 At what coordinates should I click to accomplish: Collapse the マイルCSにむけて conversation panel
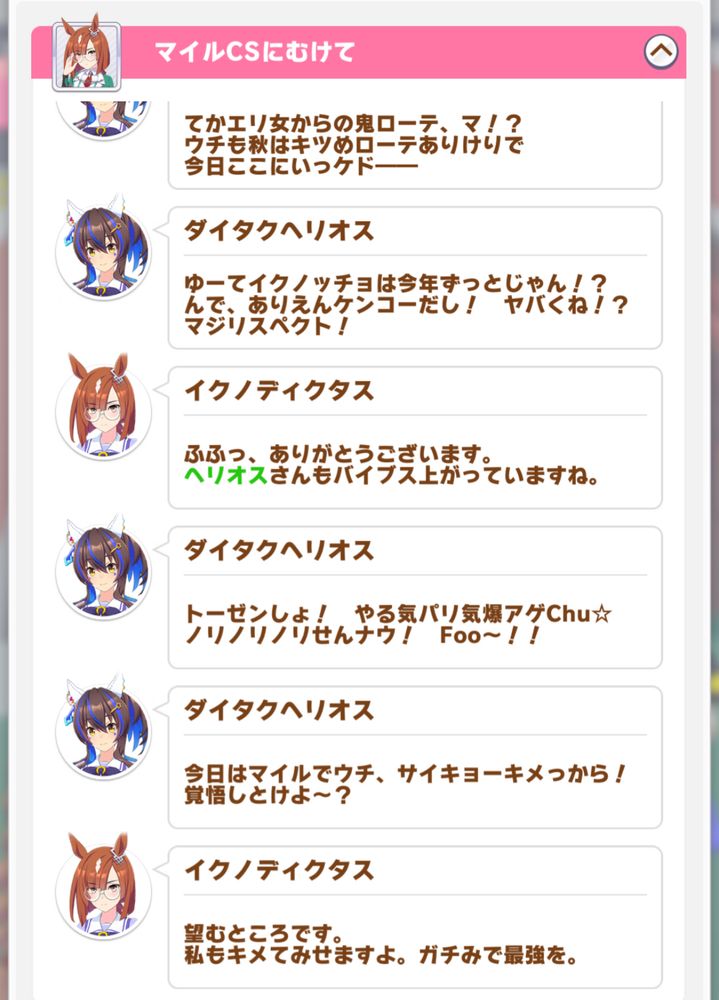pyautogui.click(x=660, y=51)
